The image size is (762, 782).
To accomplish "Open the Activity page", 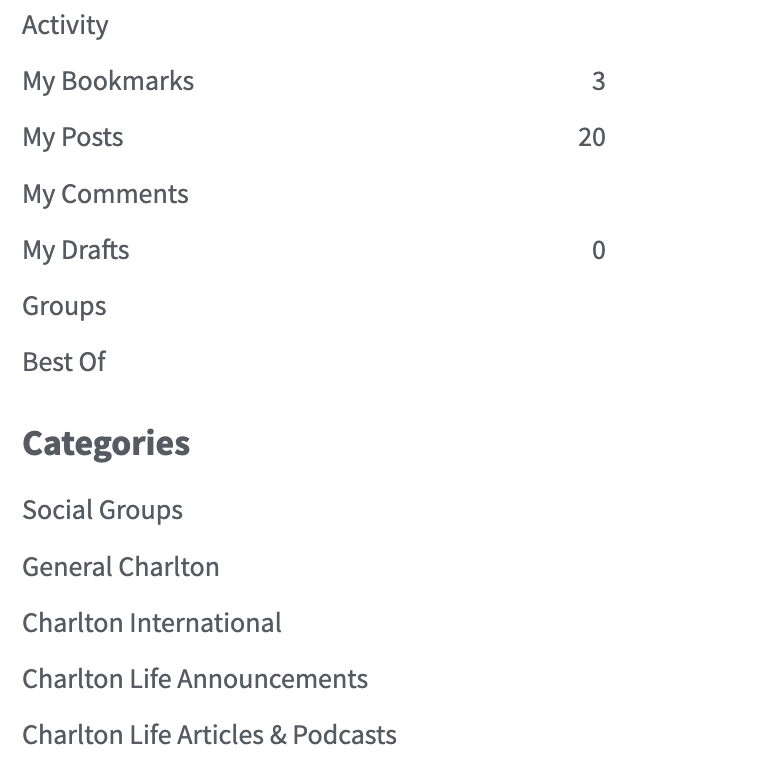I will 65,25.
